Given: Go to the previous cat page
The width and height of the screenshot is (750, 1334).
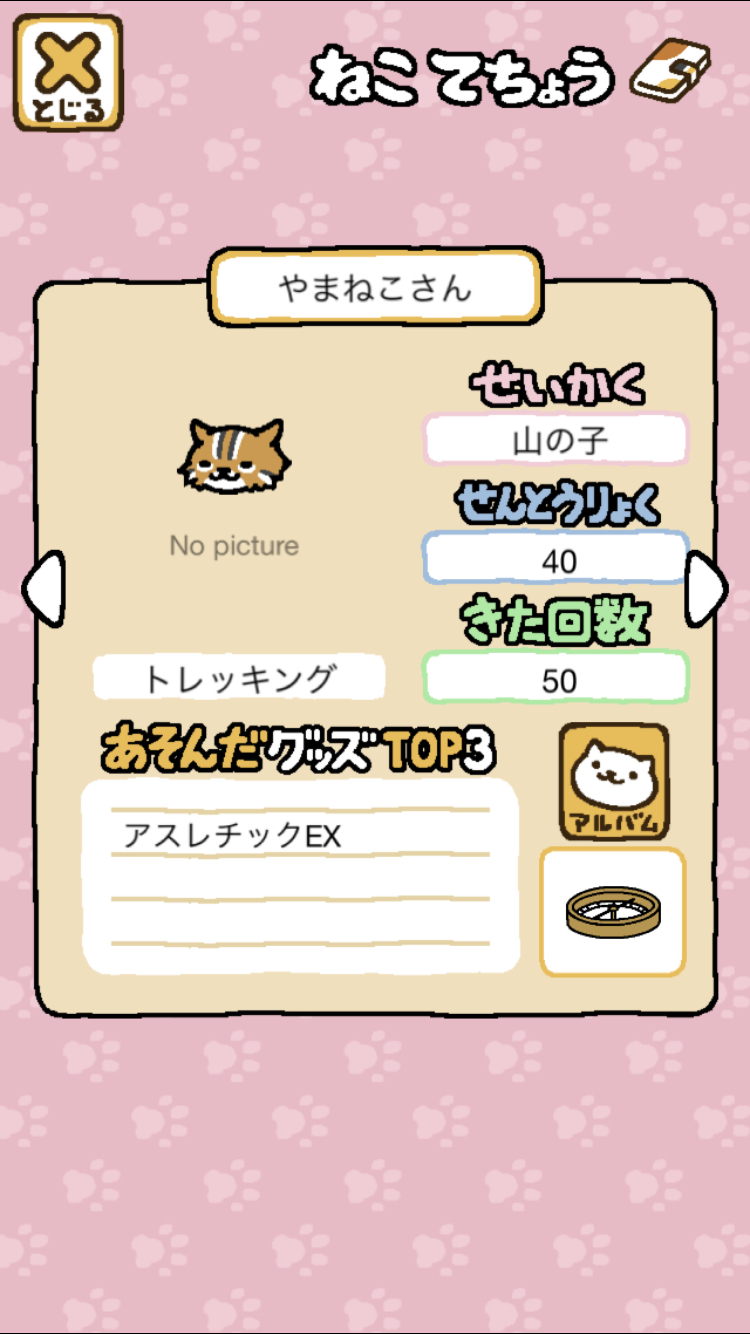Looking at the screenshot, I should point(43,588).
